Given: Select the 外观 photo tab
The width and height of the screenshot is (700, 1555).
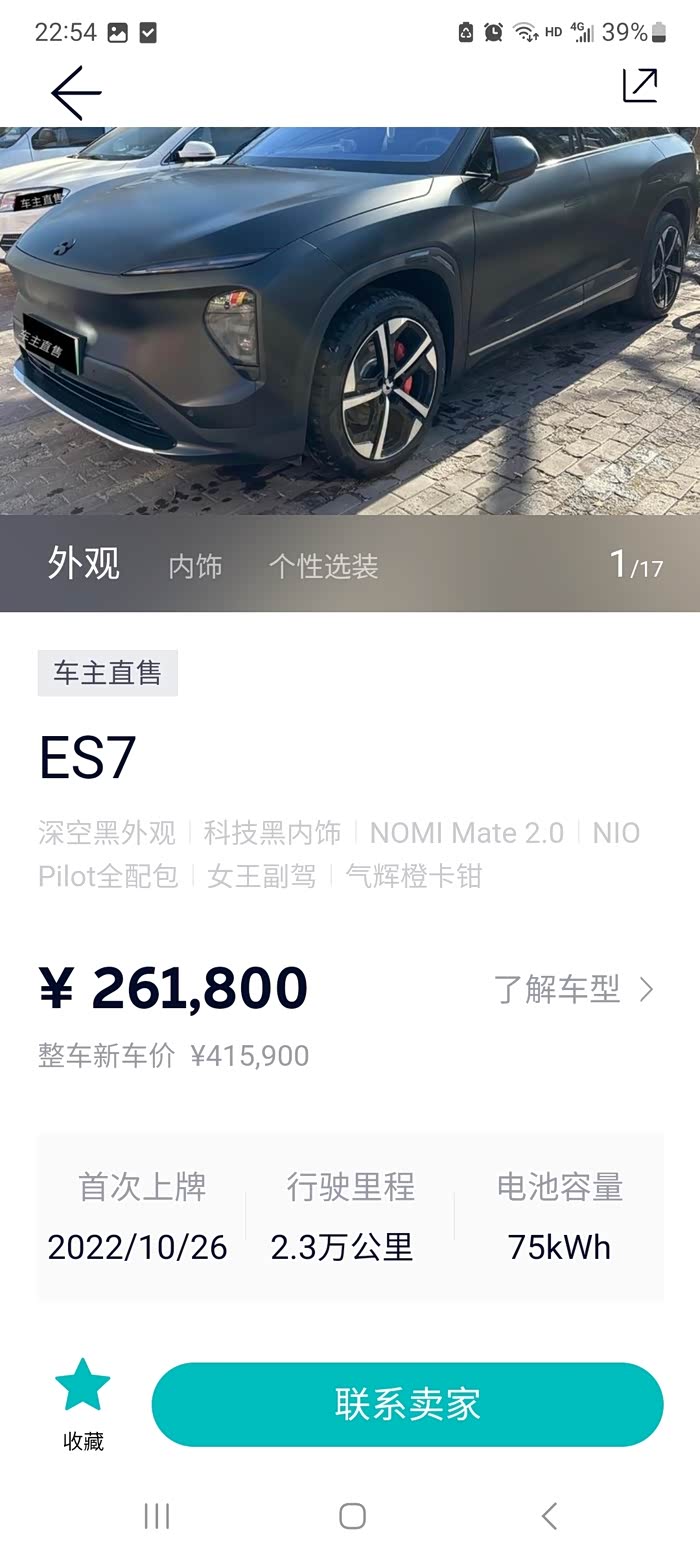Looking at the screenshot, I should (x=84, y=565).
